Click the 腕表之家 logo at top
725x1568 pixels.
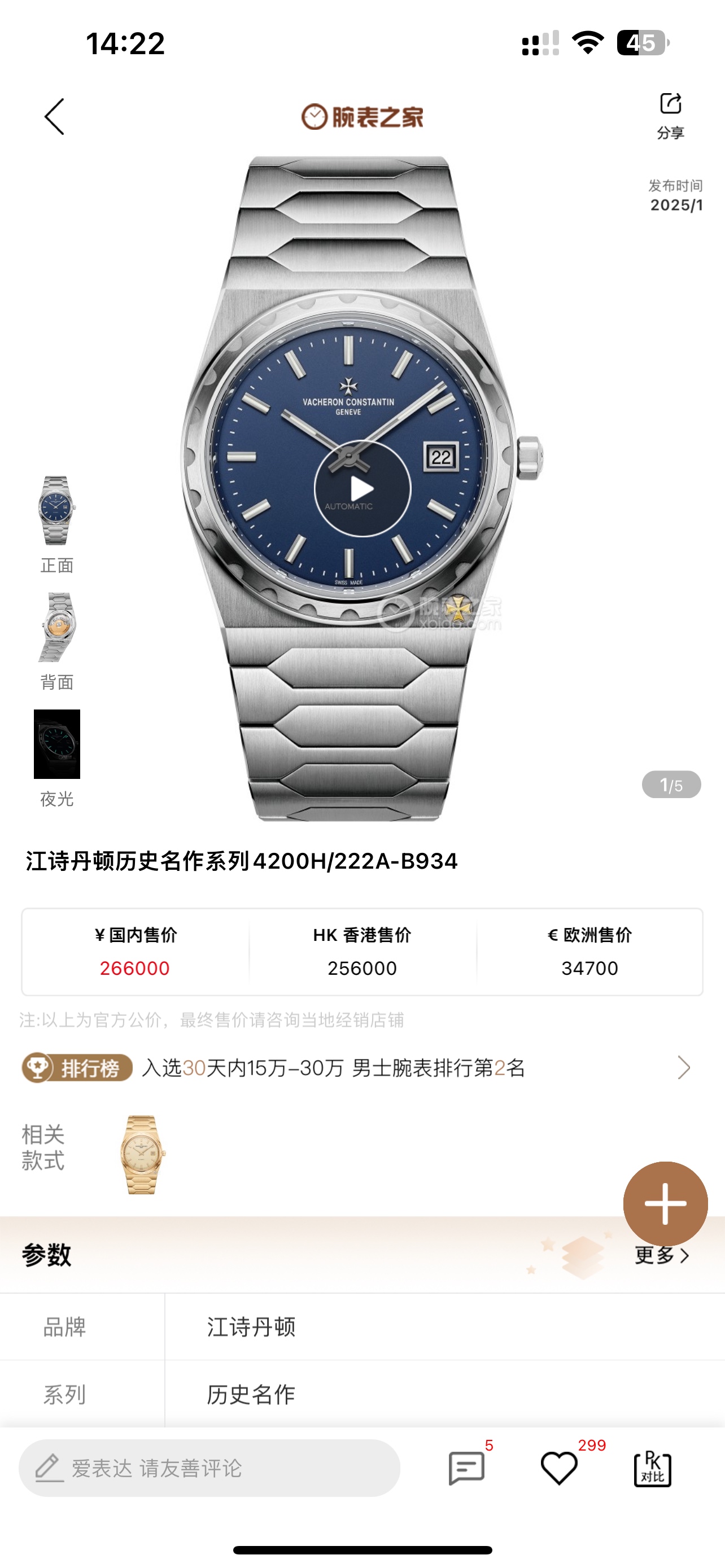(362, 118)
